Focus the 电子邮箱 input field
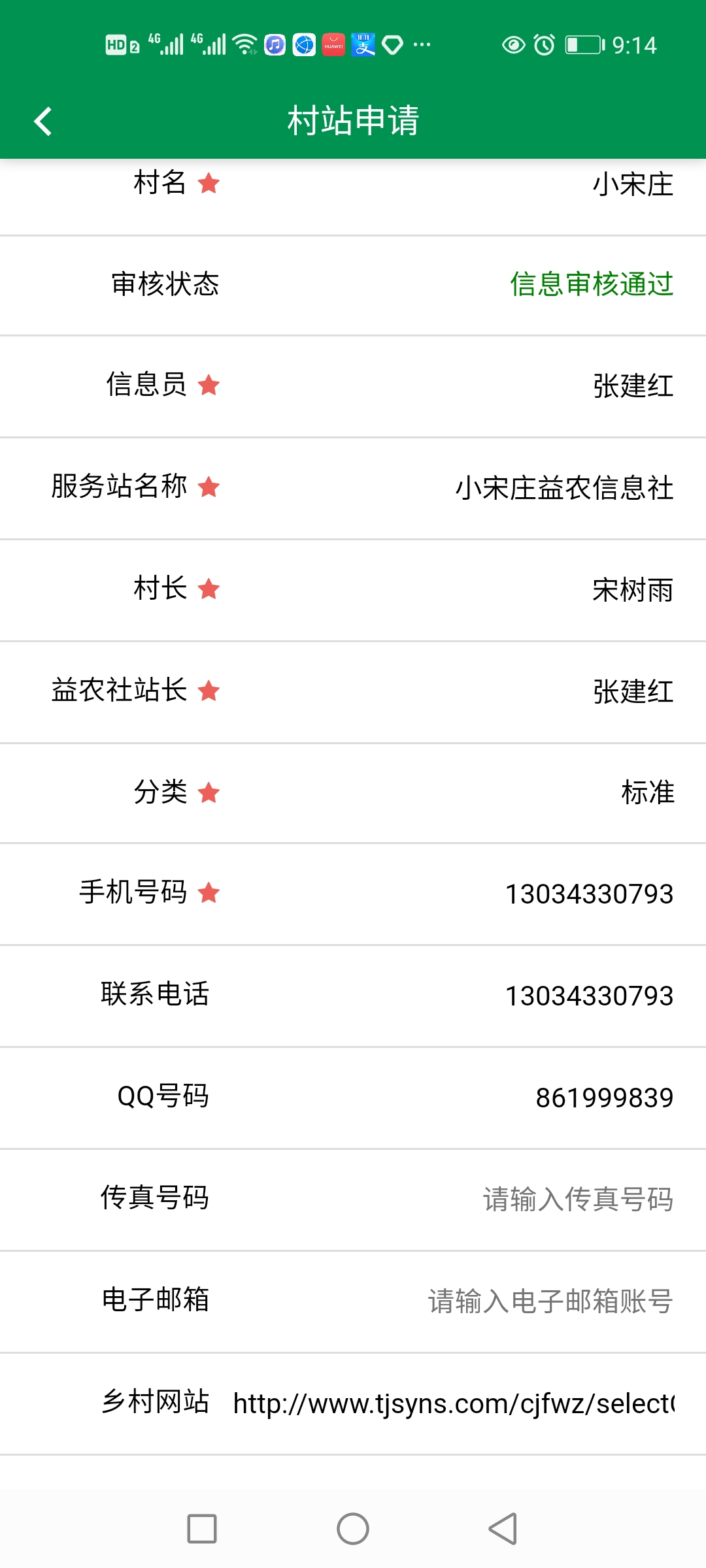This screenshot has width=706, height=1568. (550, 1301)
